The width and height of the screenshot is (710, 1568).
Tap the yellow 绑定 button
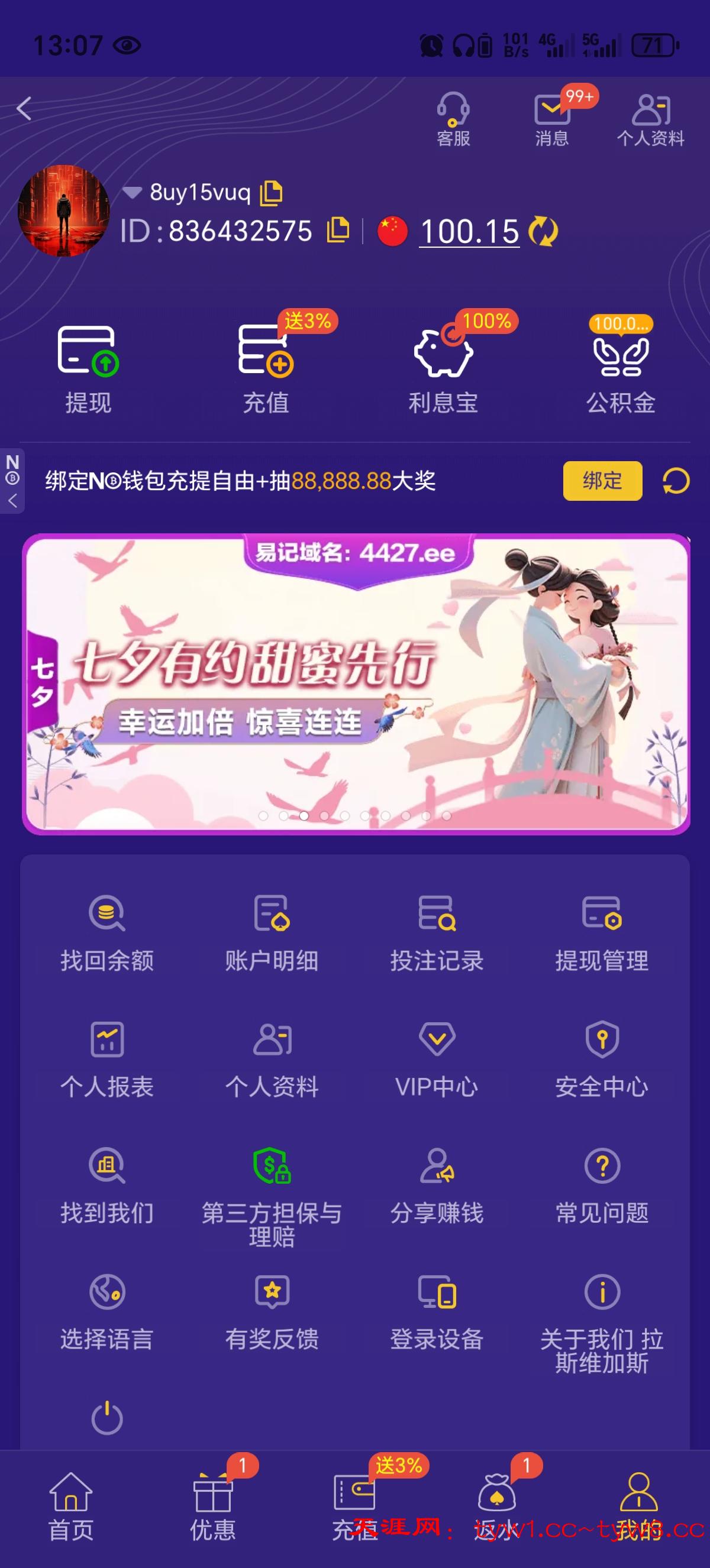pos(602,481)
